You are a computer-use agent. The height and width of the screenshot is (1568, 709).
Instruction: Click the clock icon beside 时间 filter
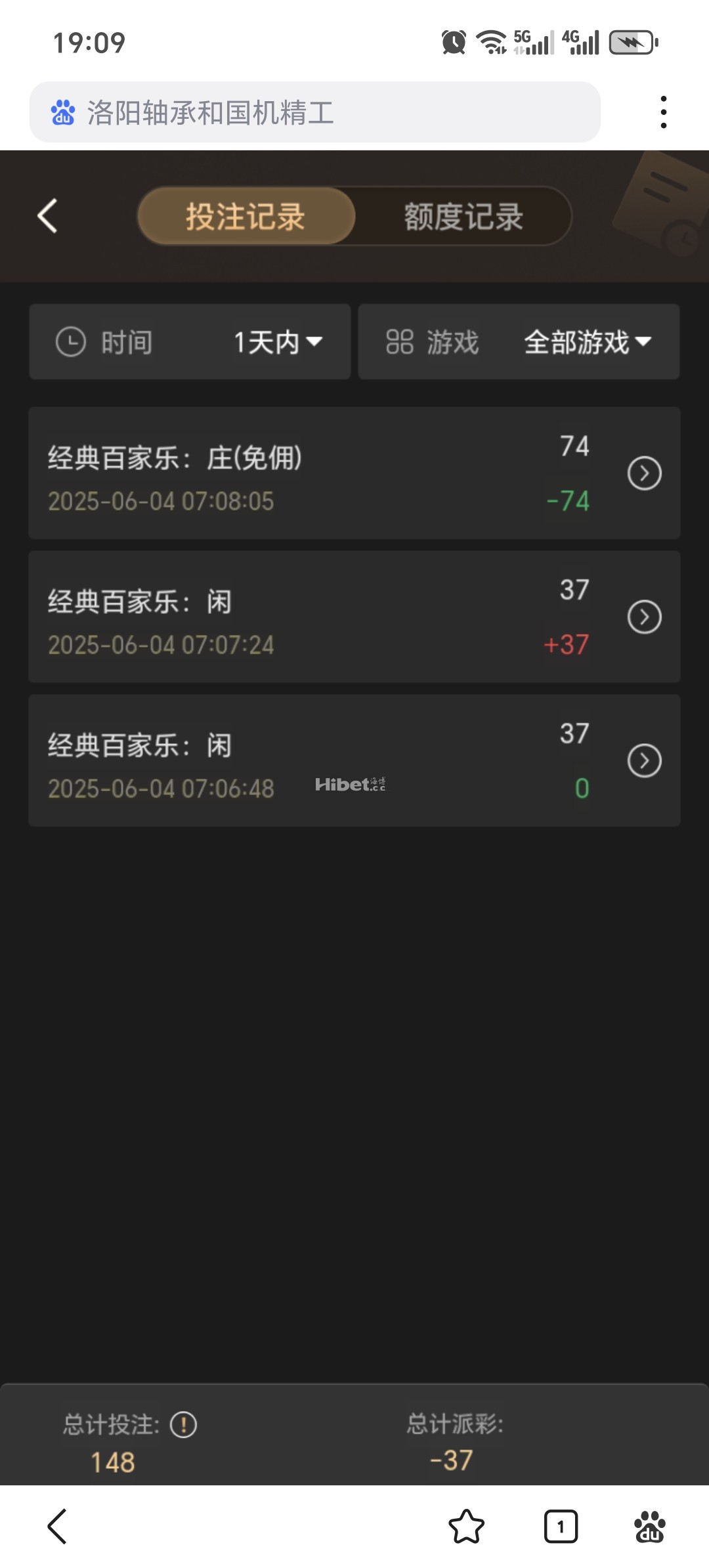point(72,342)
